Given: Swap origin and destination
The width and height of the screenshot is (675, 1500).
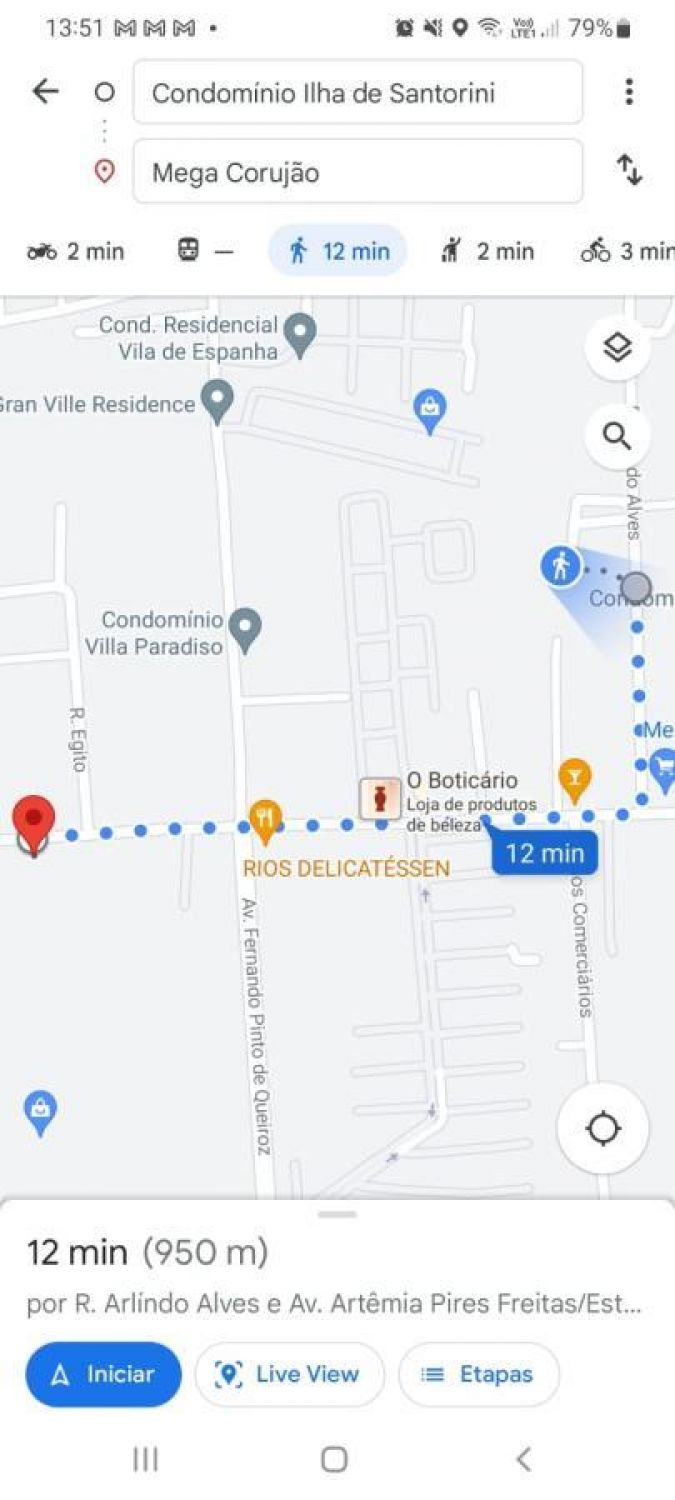Looking at the screenshot, I should coord(628,171).
